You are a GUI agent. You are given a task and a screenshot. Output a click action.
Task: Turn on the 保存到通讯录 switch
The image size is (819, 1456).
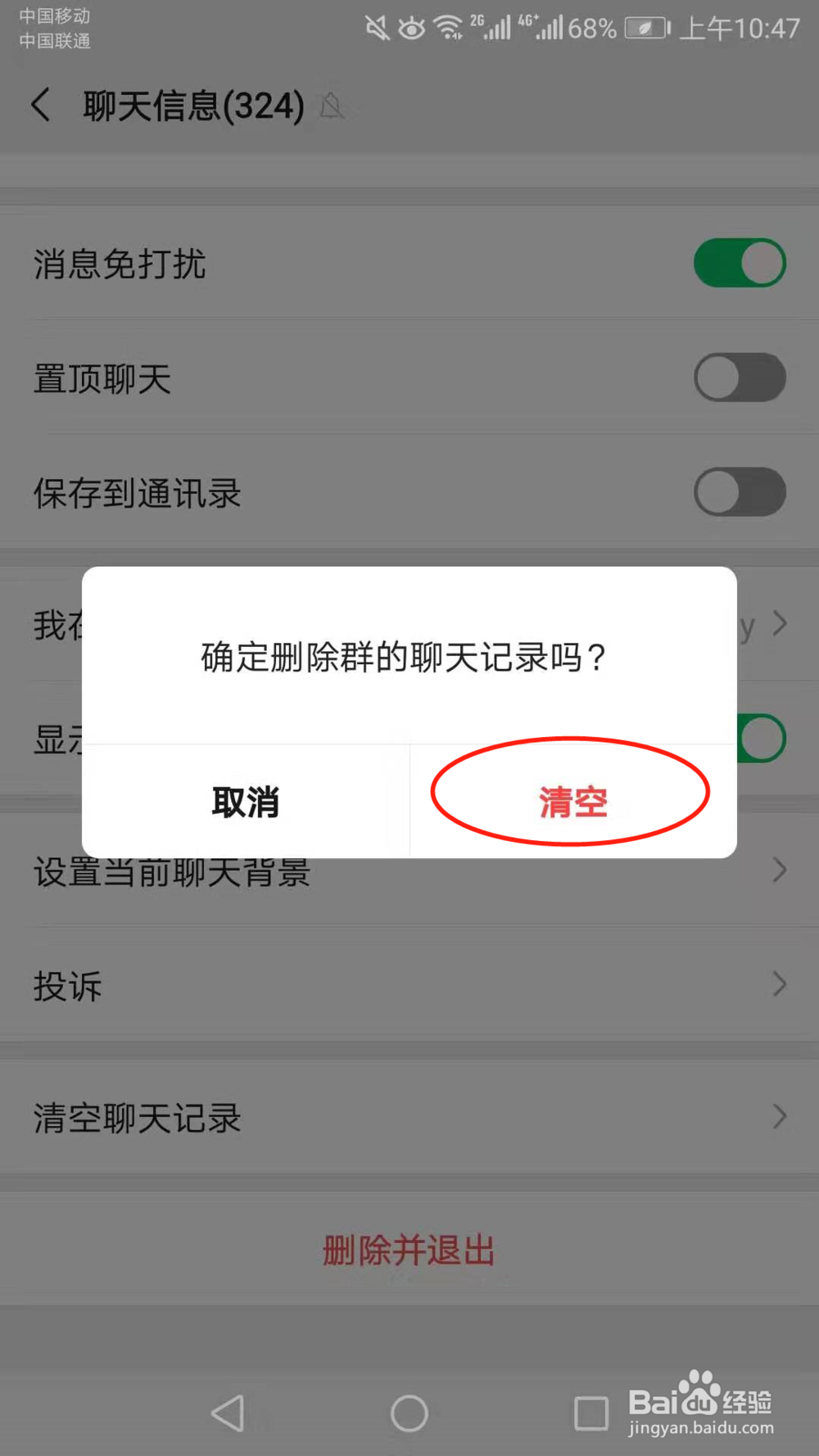(x=740, y=492)
